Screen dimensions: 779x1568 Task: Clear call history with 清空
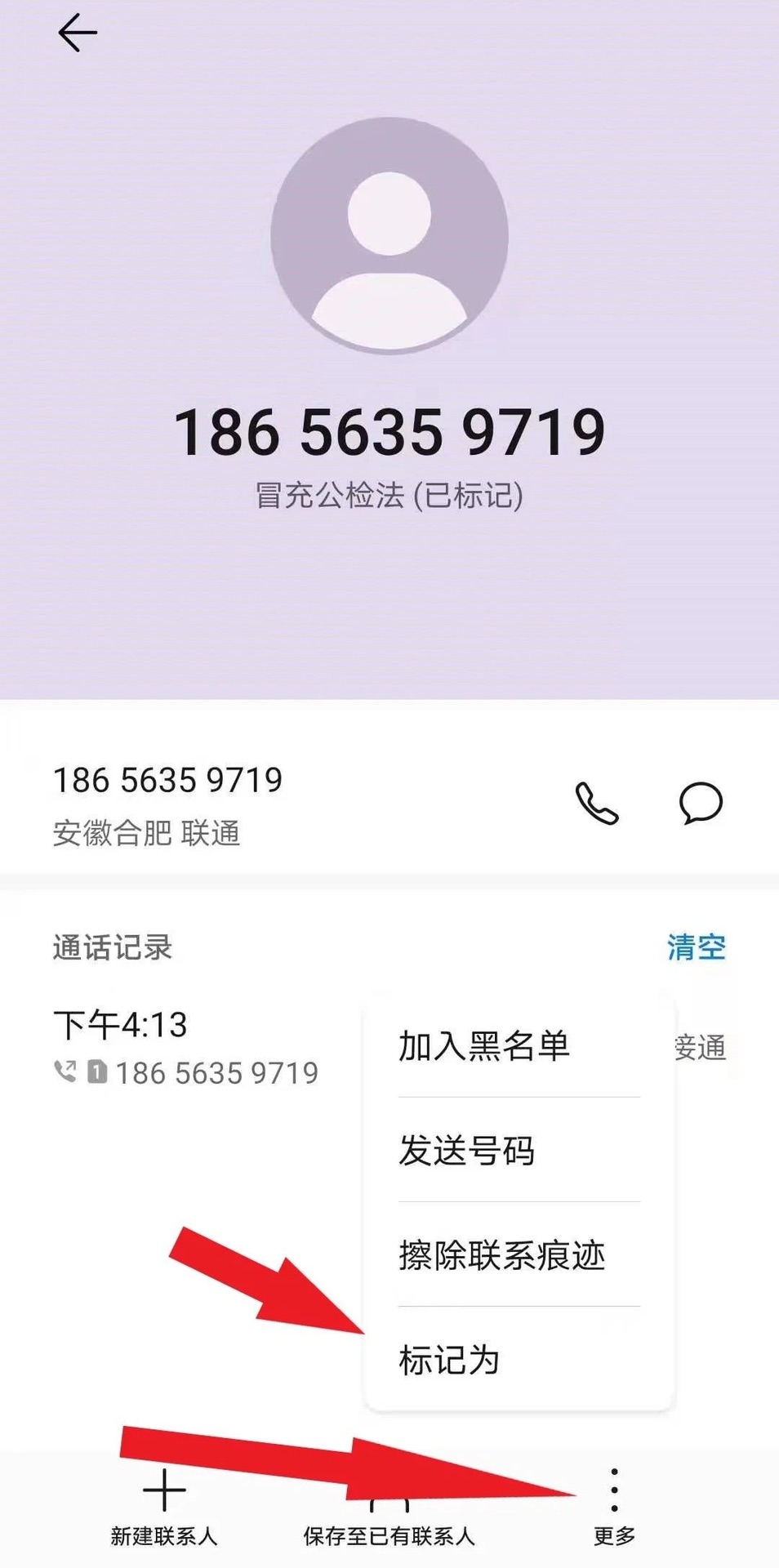[x=696, y=947]
